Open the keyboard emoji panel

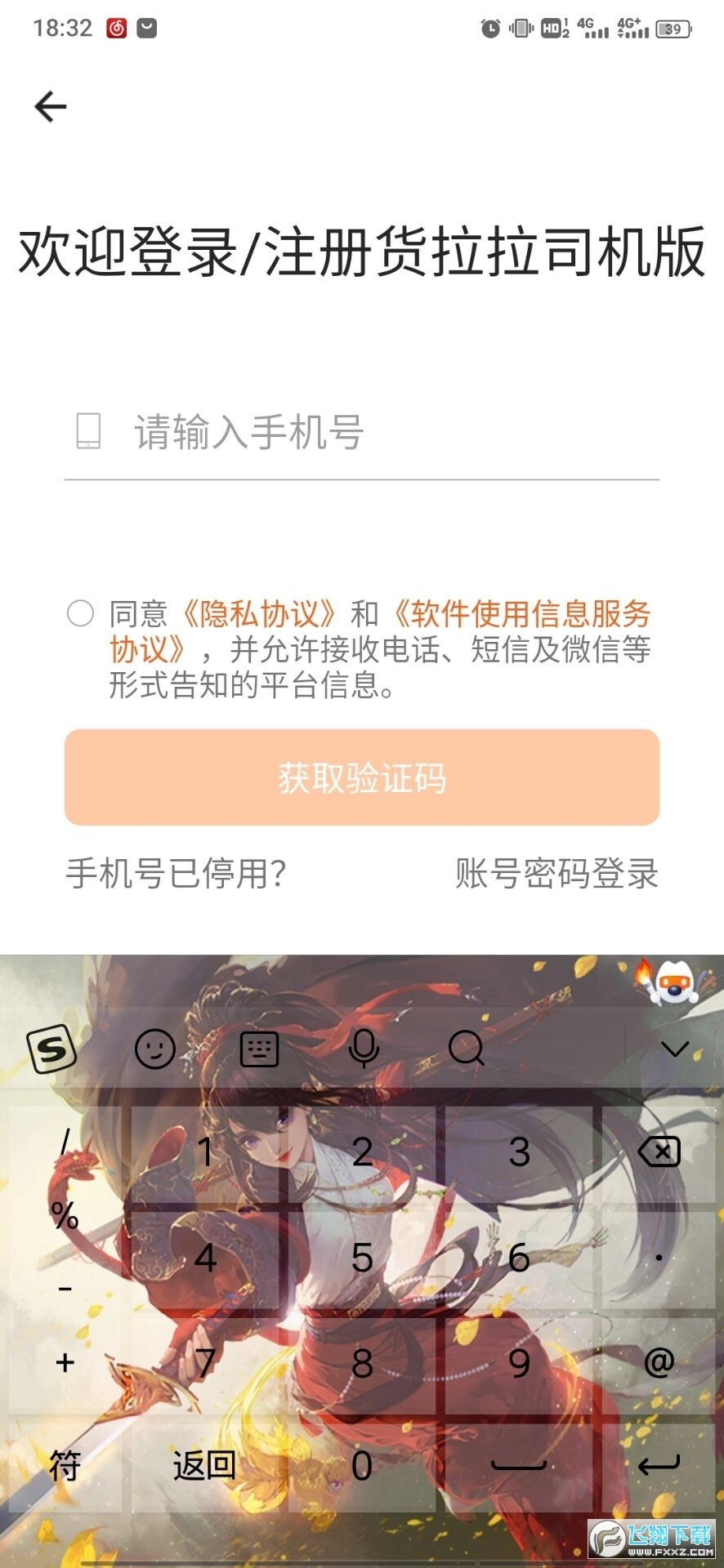155,1049
